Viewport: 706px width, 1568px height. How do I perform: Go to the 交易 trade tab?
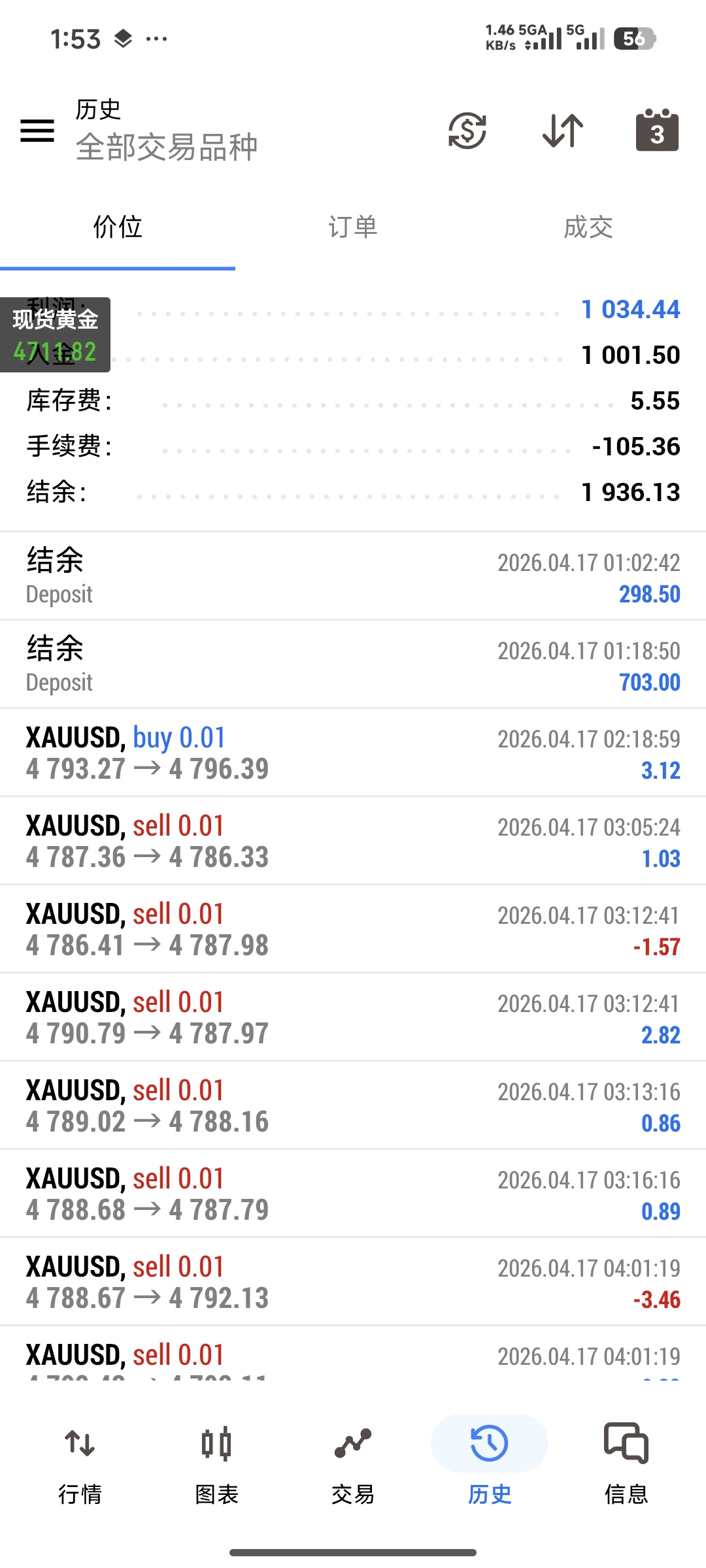353,1465
